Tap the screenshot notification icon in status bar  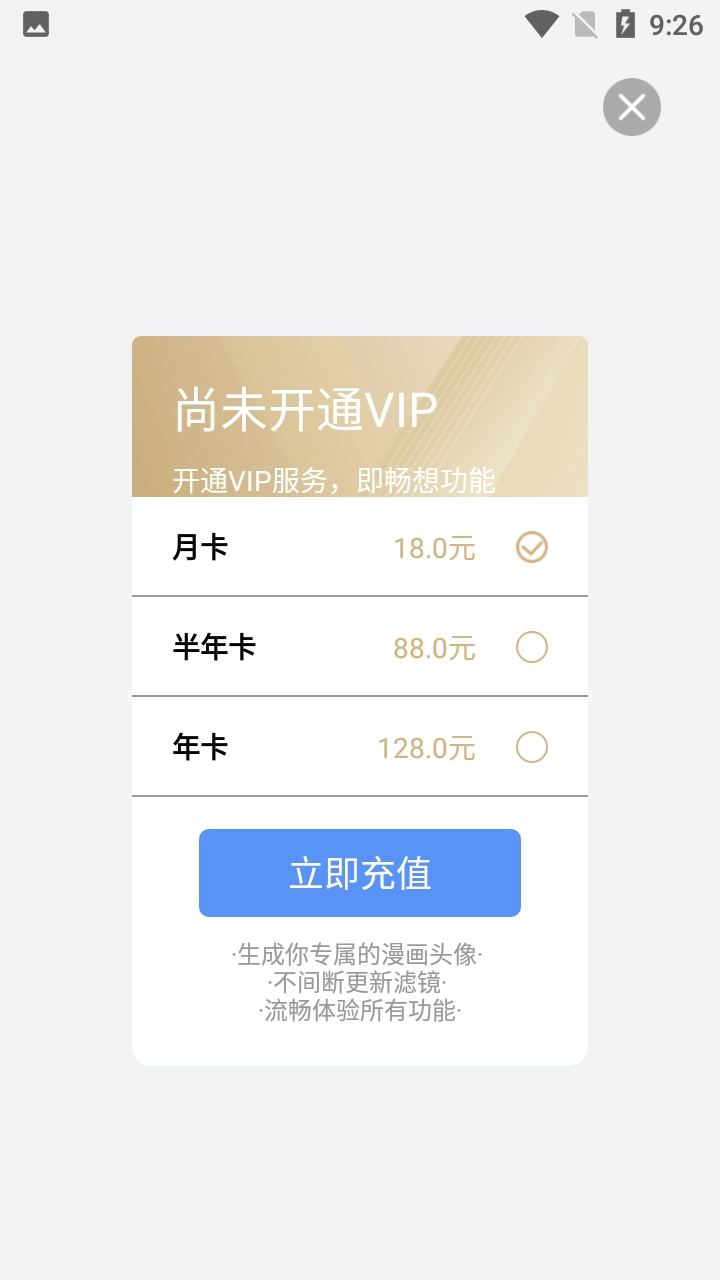34,24
